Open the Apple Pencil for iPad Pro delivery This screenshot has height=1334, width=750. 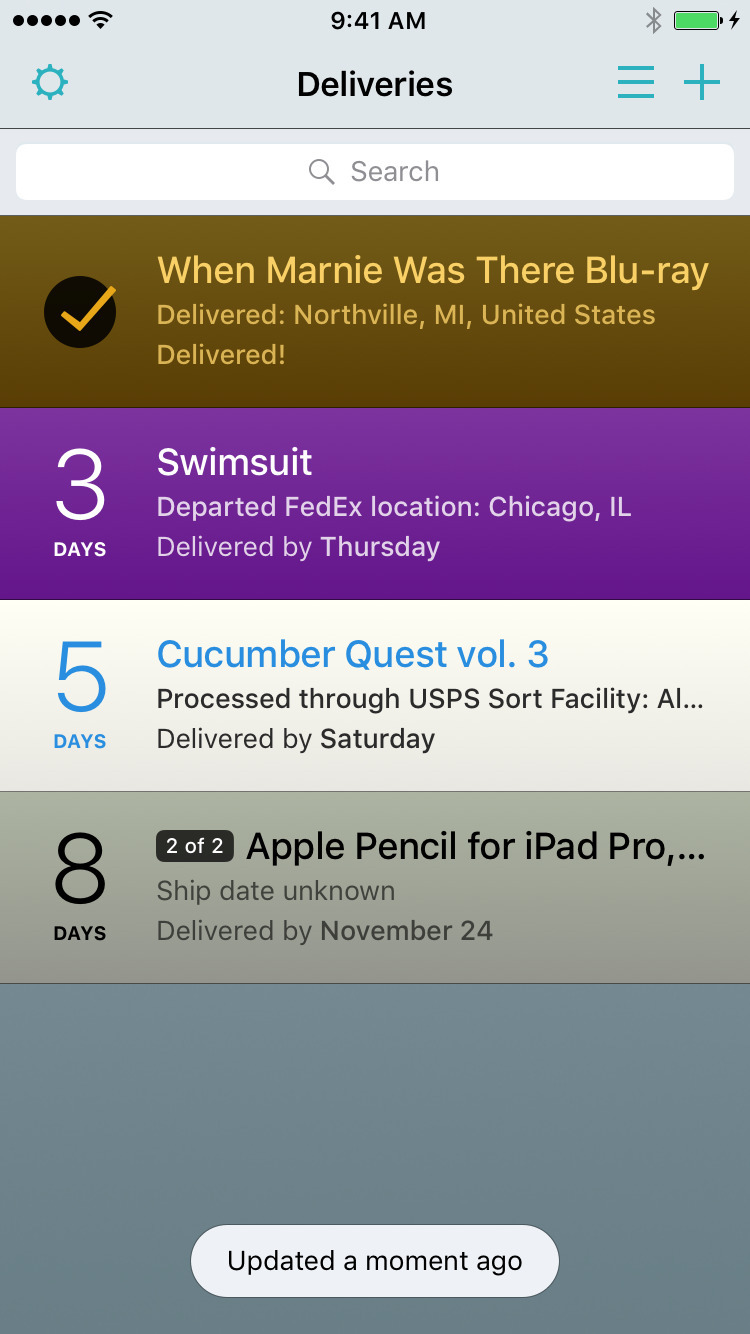[375, 887]
